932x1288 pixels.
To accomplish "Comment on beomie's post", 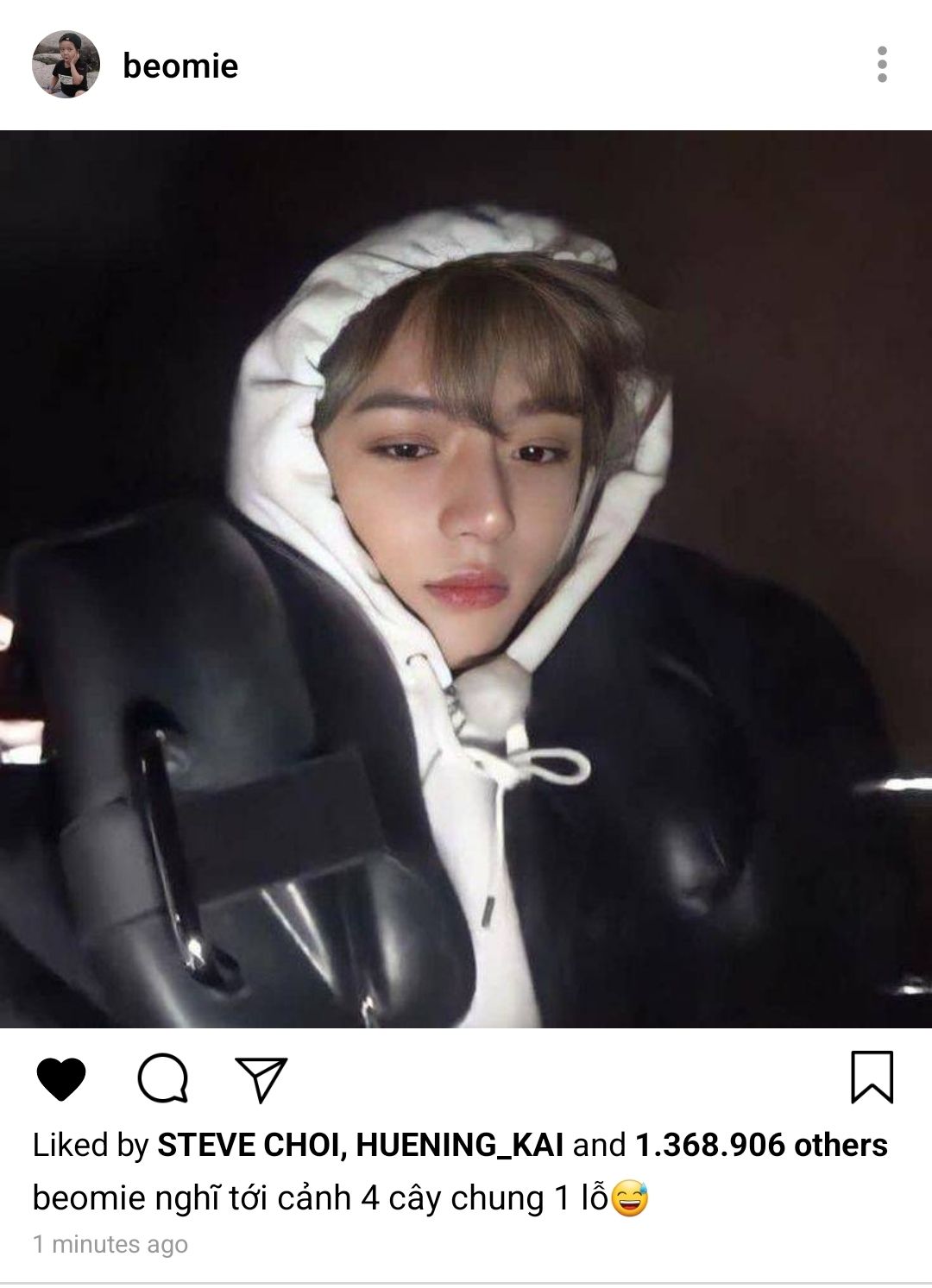I will point(162,1078).
